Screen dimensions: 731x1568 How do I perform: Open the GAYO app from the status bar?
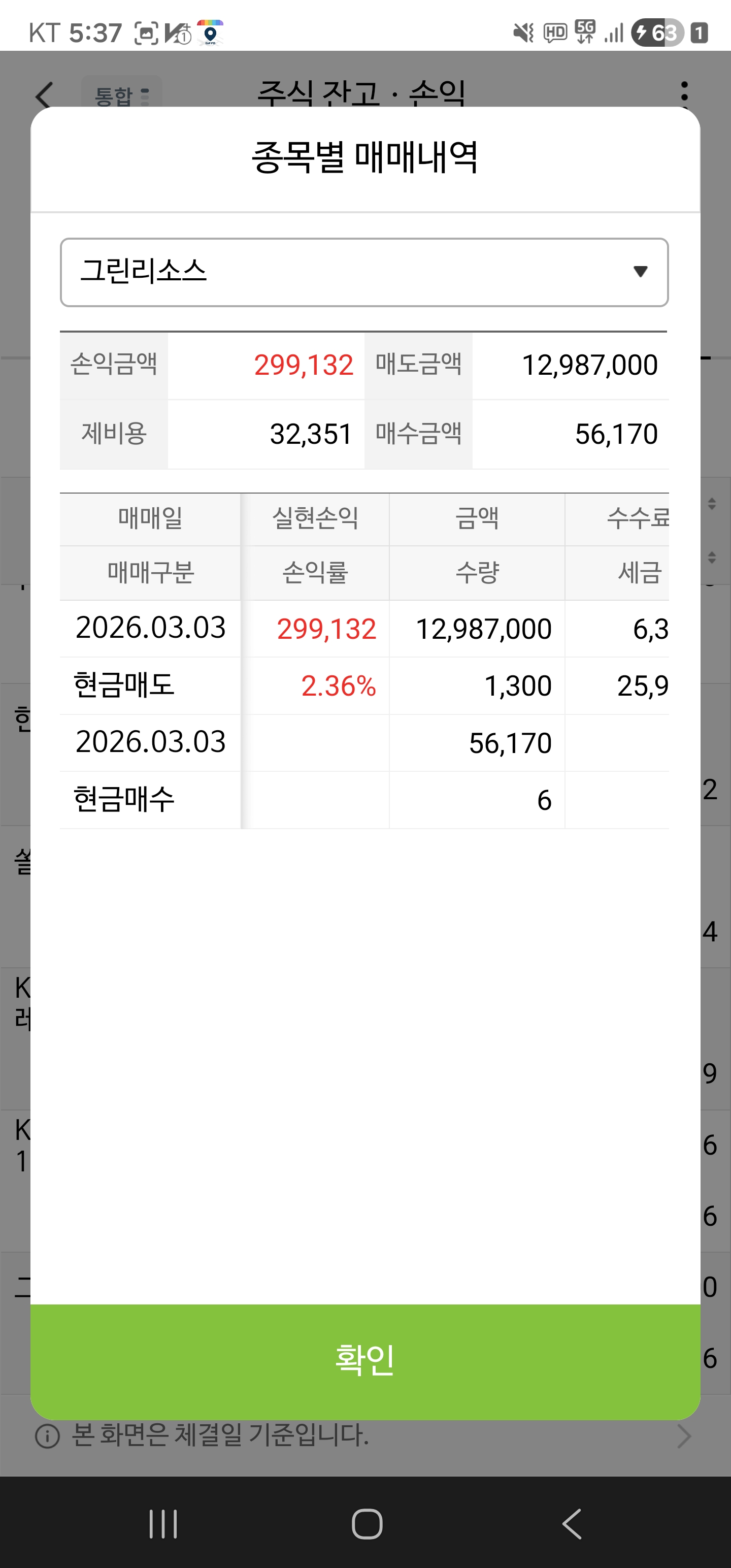210,31
